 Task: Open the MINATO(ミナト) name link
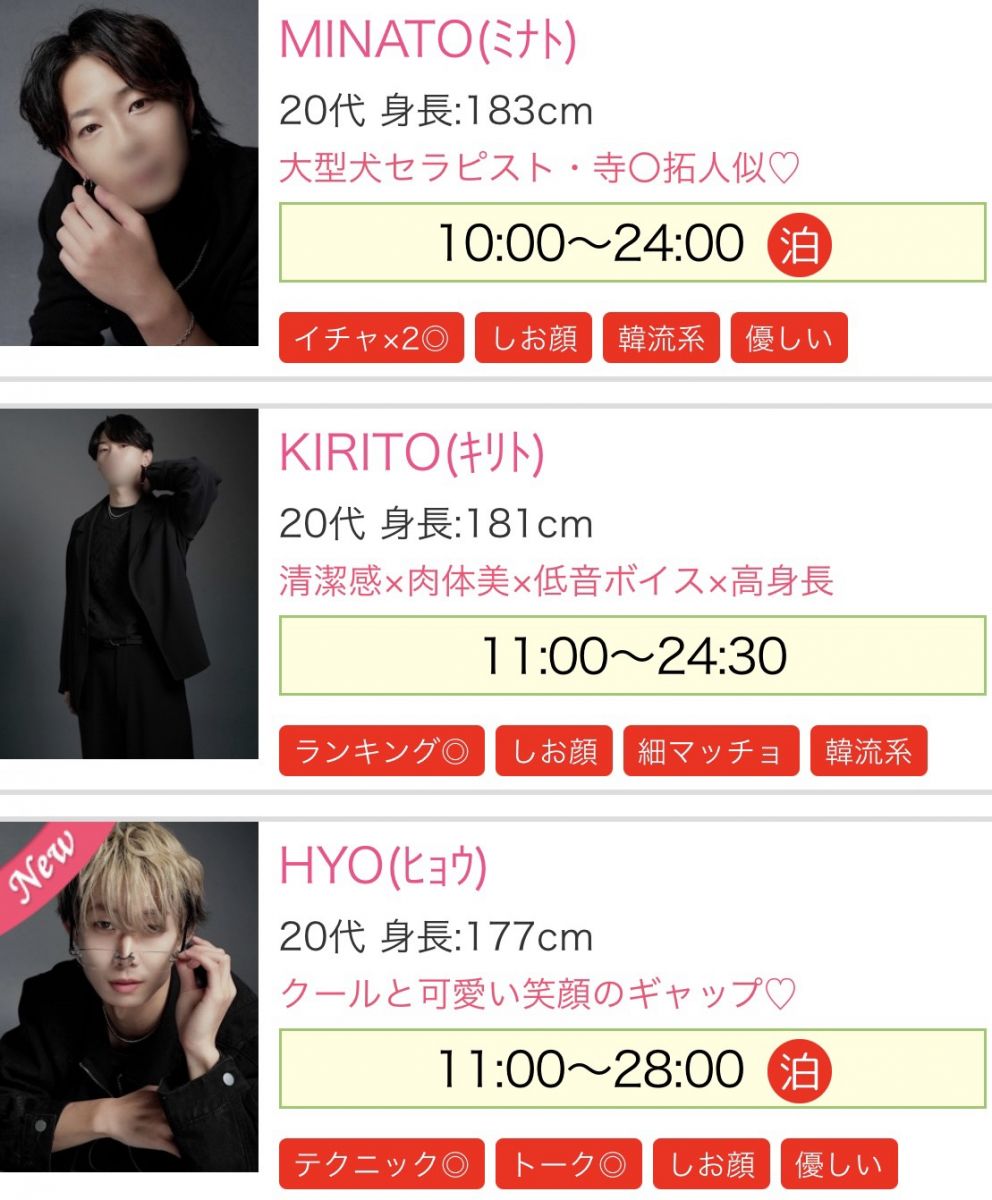click(x=428, y=41)
